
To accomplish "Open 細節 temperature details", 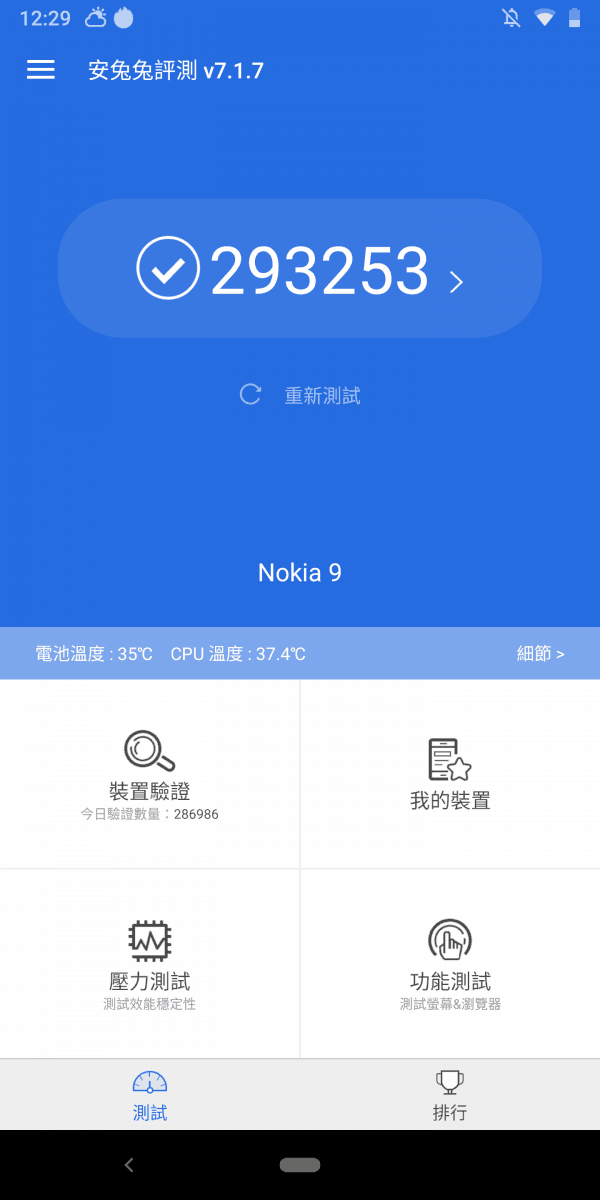I will pyautogui.click(x=540, y=654).
